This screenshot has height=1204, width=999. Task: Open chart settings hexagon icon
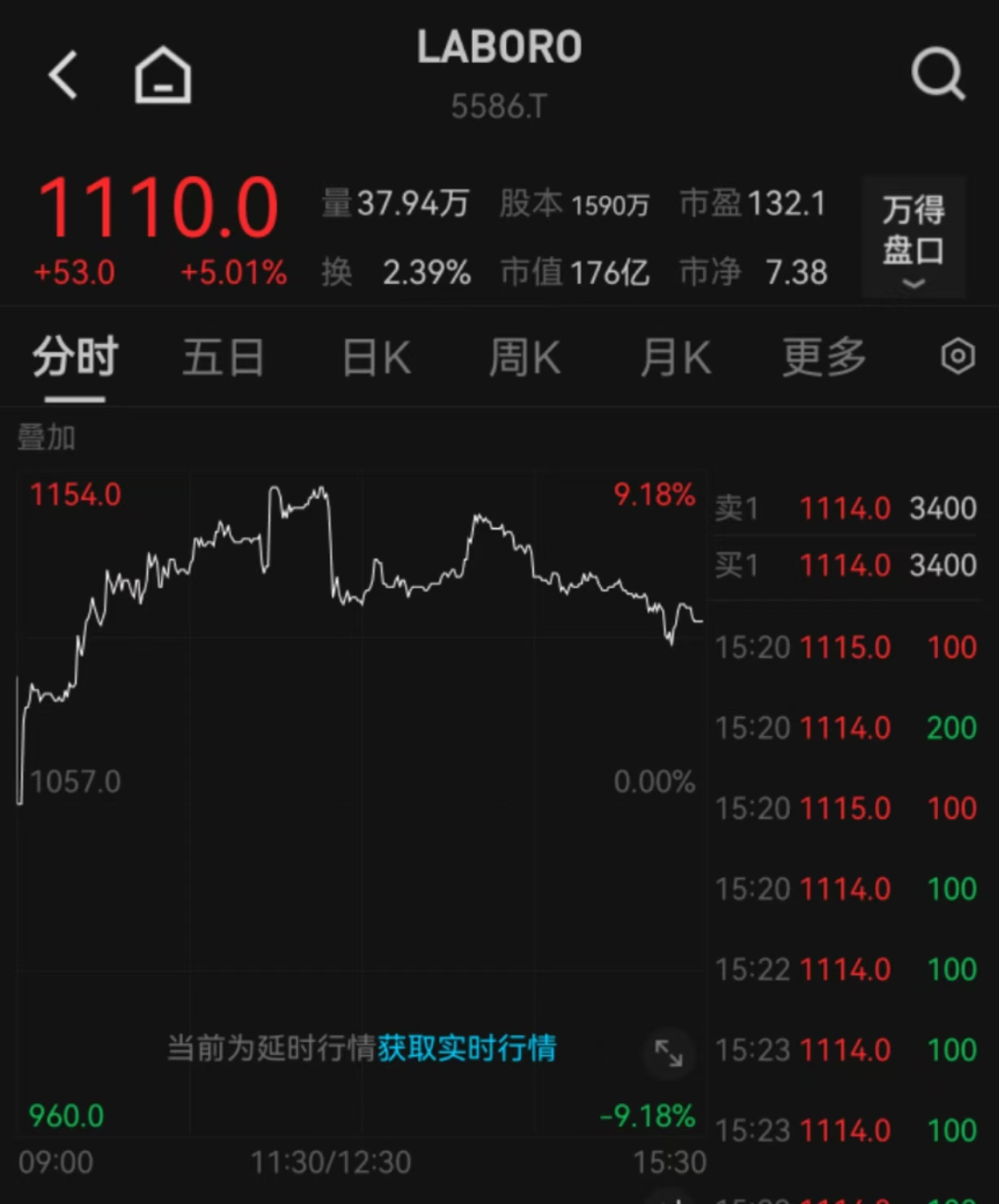[957, 357]
